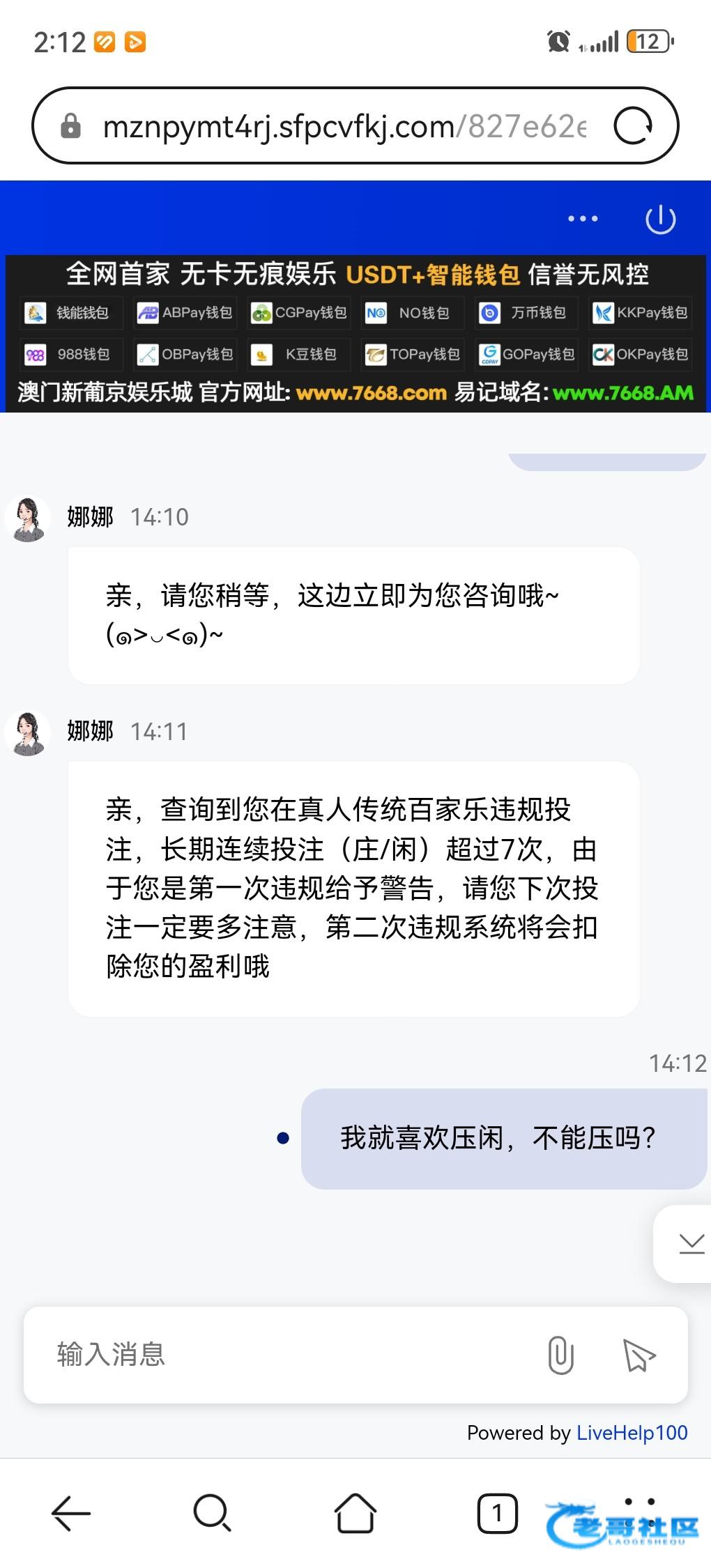
Task: Go back with the browser back arrow
Action: (71, 1513)
